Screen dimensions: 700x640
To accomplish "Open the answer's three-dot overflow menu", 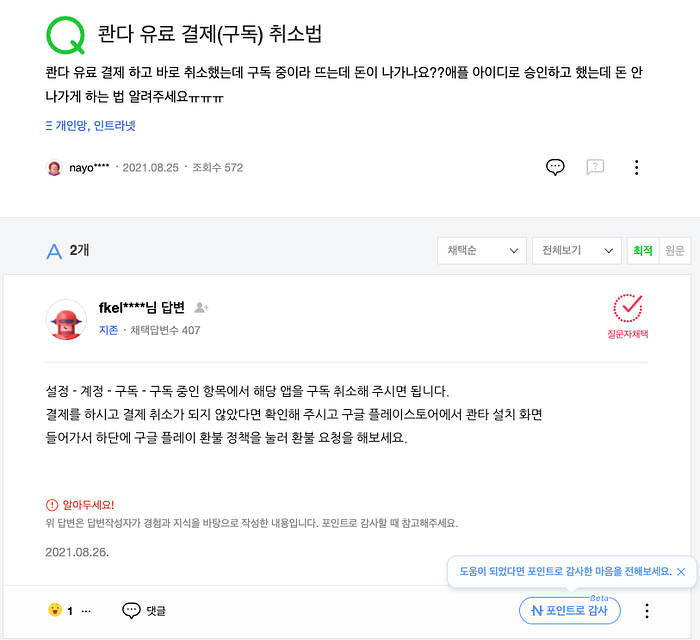I will coord(647,611).
